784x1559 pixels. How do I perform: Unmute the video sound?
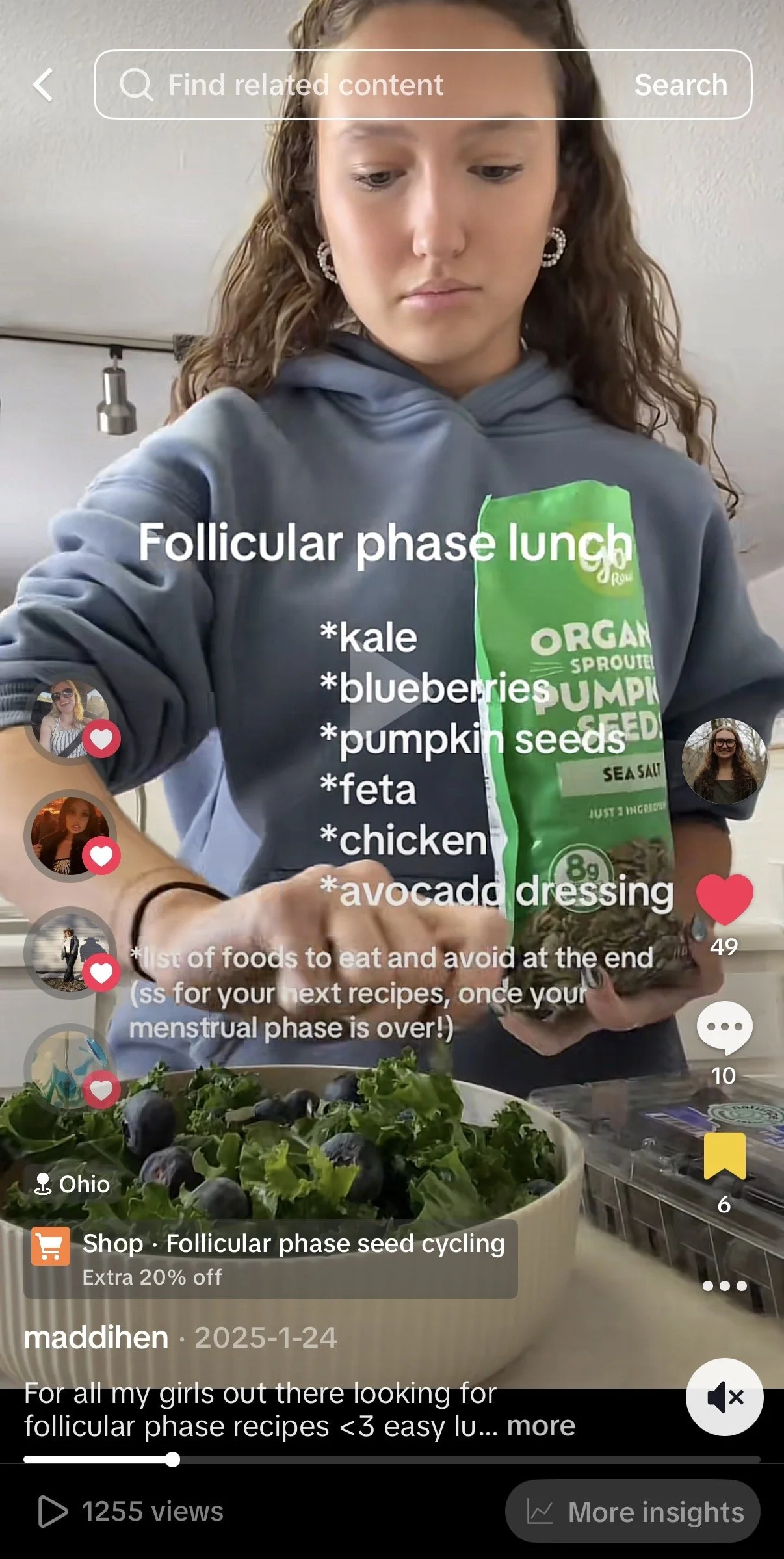[x=724, y=1396]
